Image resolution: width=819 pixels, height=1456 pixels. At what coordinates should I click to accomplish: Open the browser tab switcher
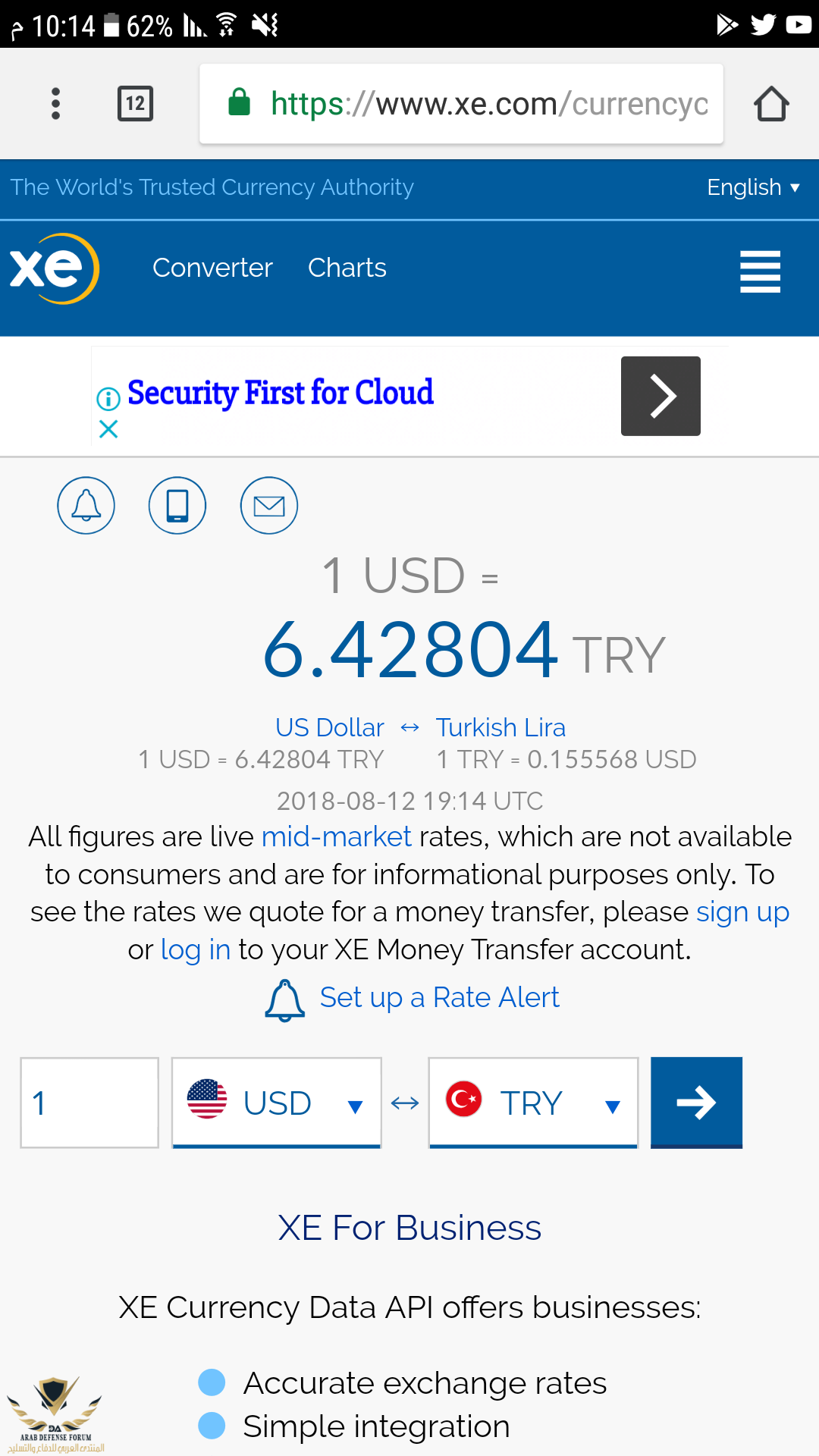pyautogui.click(x=135, y=103)
